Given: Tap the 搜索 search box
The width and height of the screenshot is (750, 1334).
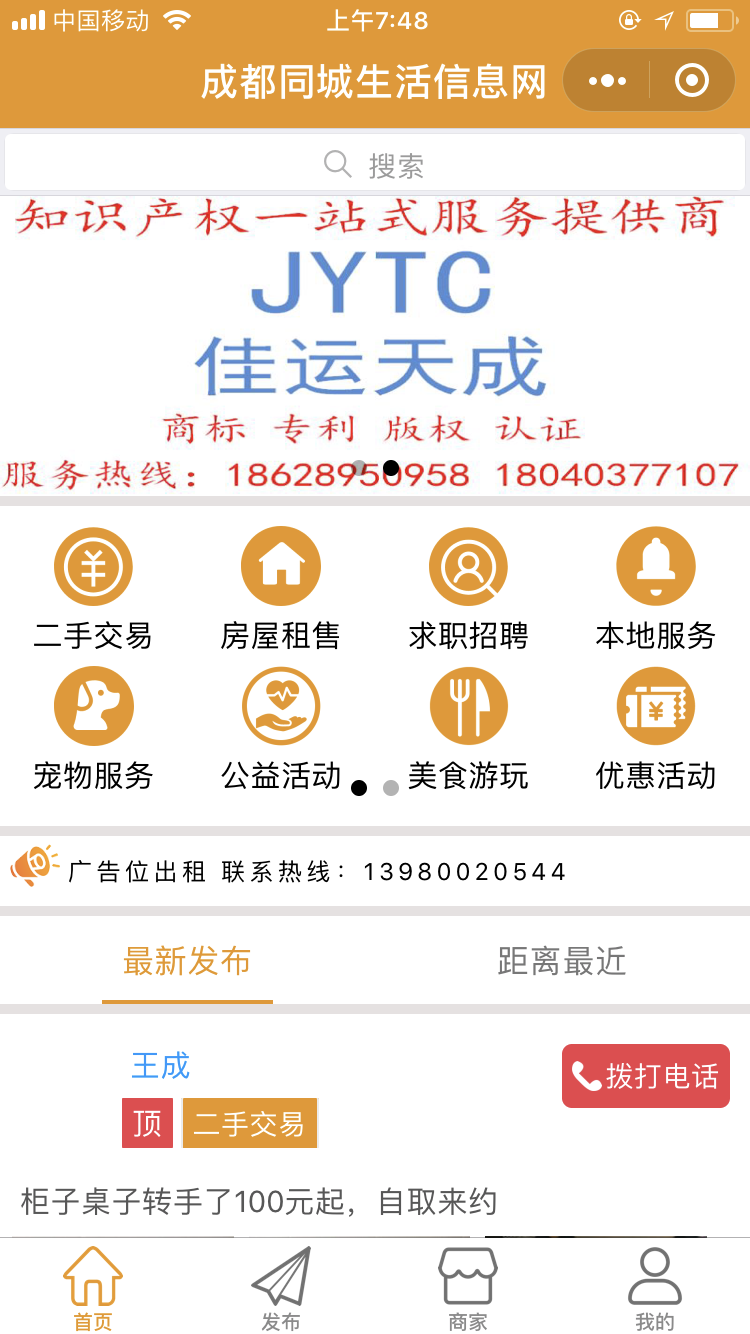Looking at the screenshot, I should pos(375,164).
